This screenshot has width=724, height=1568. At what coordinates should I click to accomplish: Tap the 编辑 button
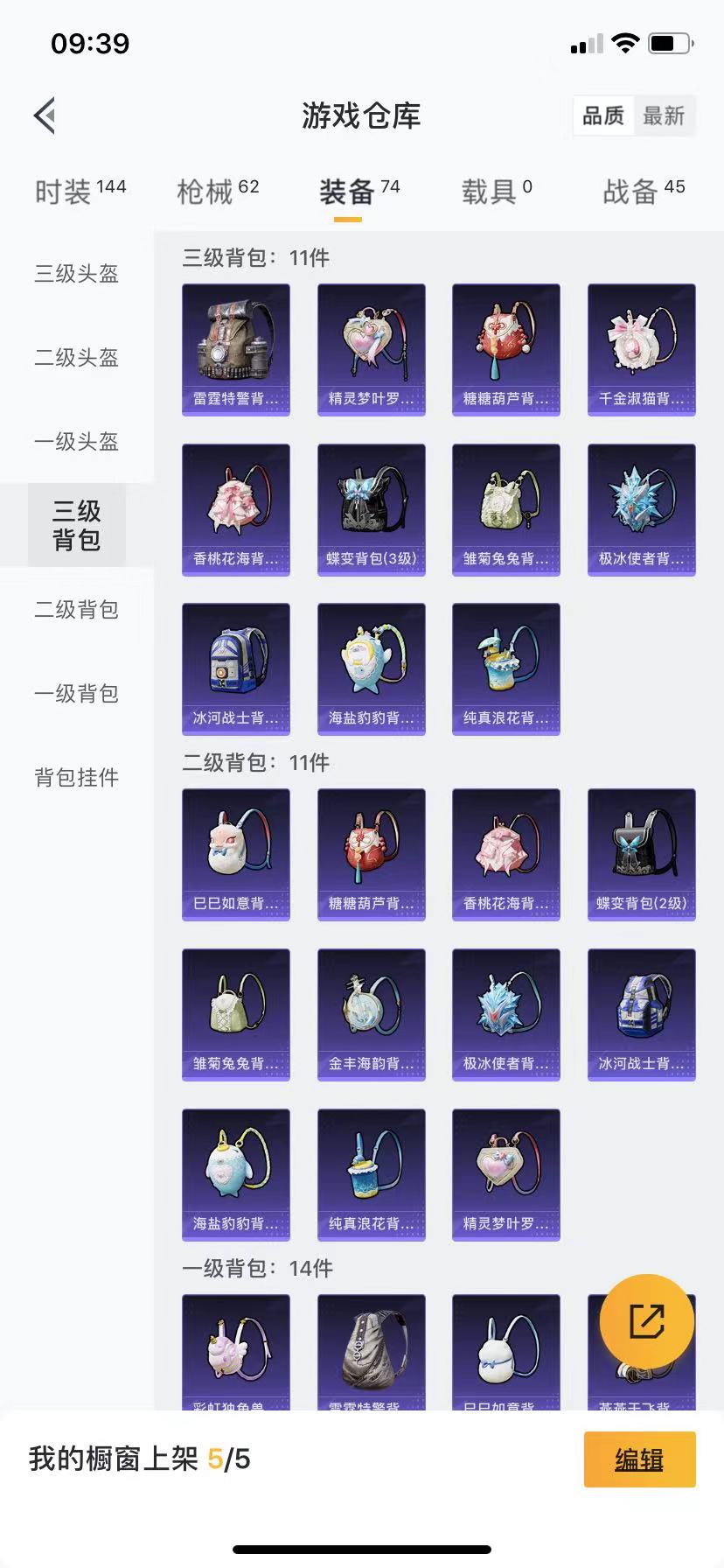click(639, 1459)
